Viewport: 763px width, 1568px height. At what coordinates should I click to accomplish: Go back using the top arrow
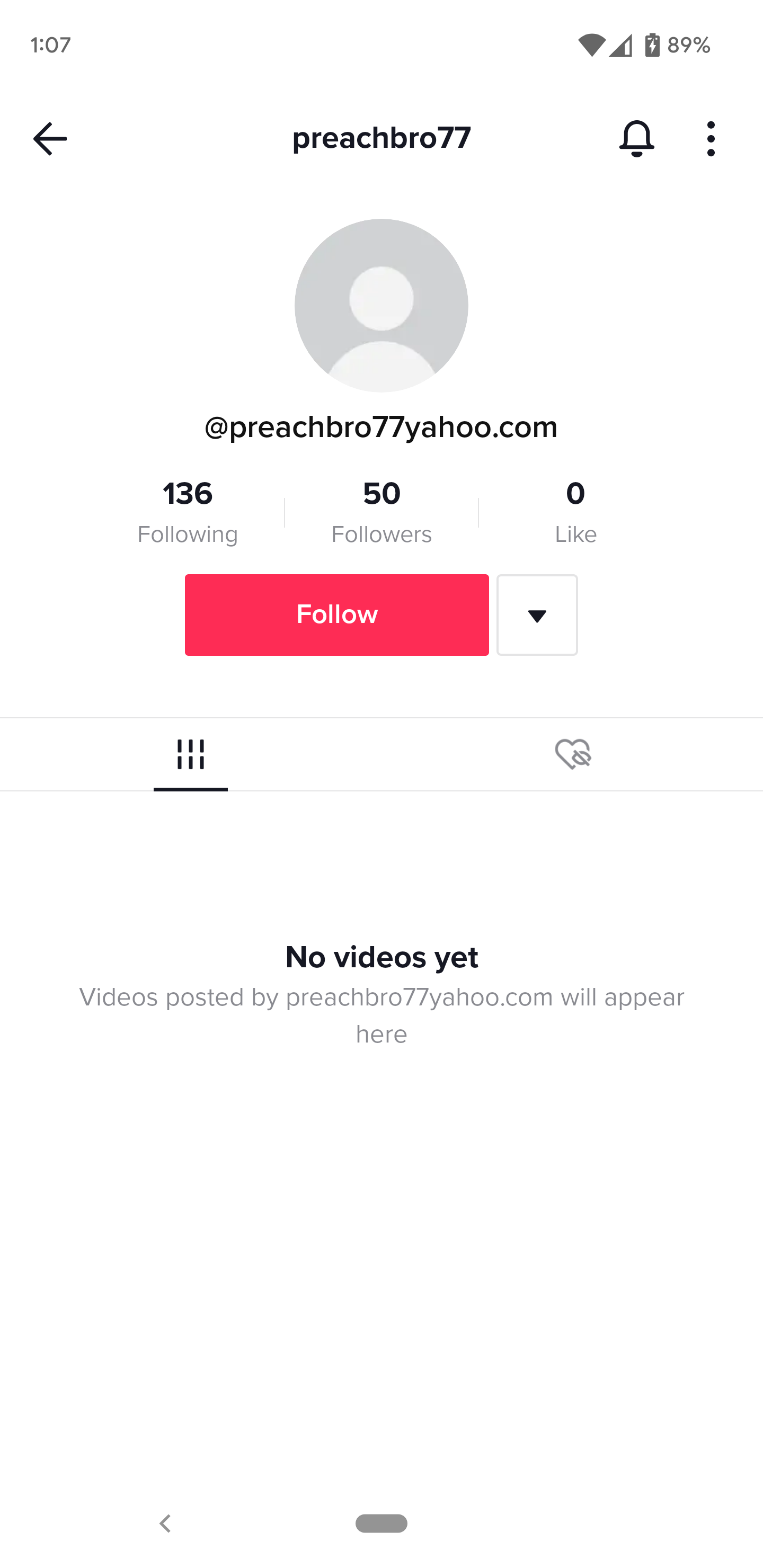click(50, 139)
